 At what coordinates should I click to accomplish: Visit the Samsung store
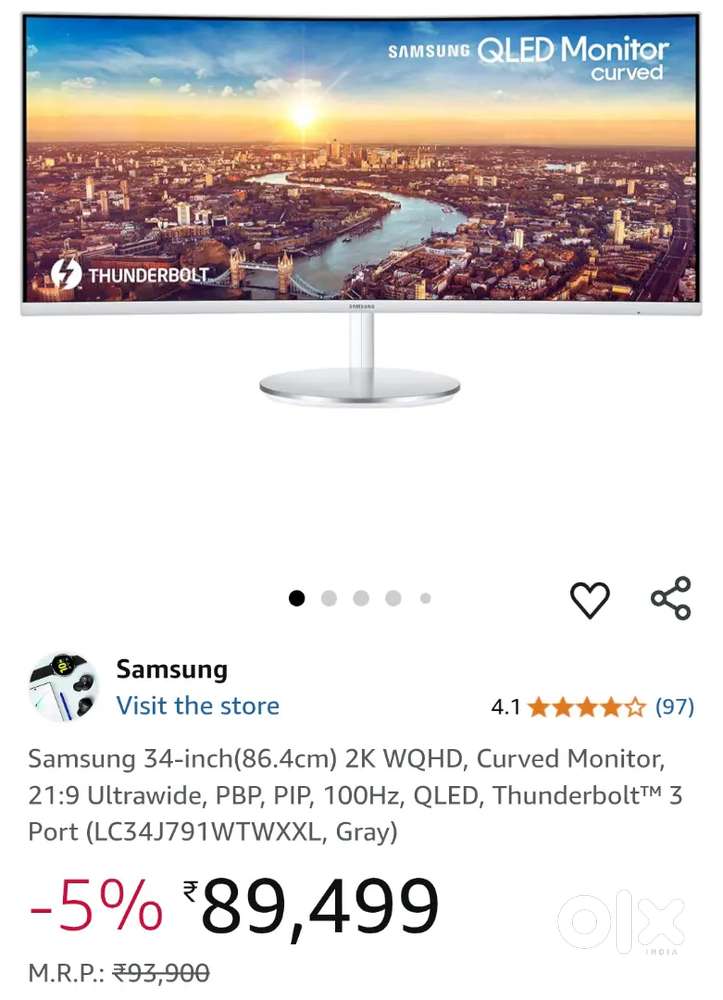pyautogui.click(x=197, y=706)
